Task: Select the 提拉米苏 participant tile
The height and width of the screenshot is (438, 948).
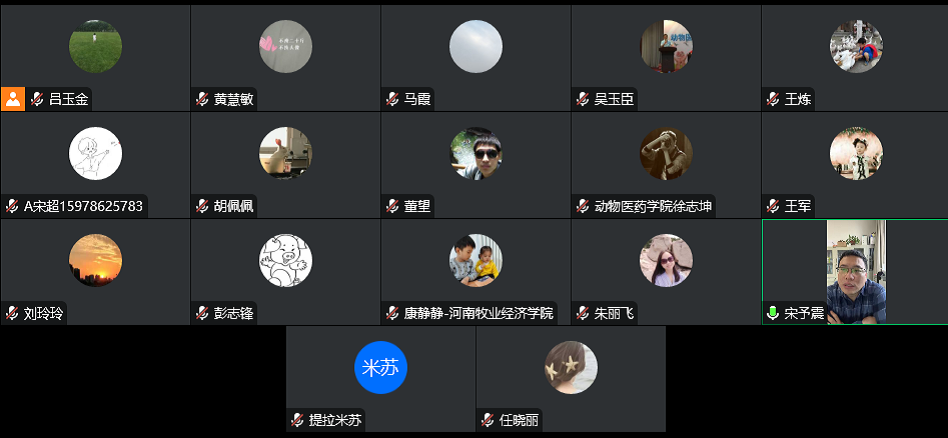Action: (x=381, y=368)
